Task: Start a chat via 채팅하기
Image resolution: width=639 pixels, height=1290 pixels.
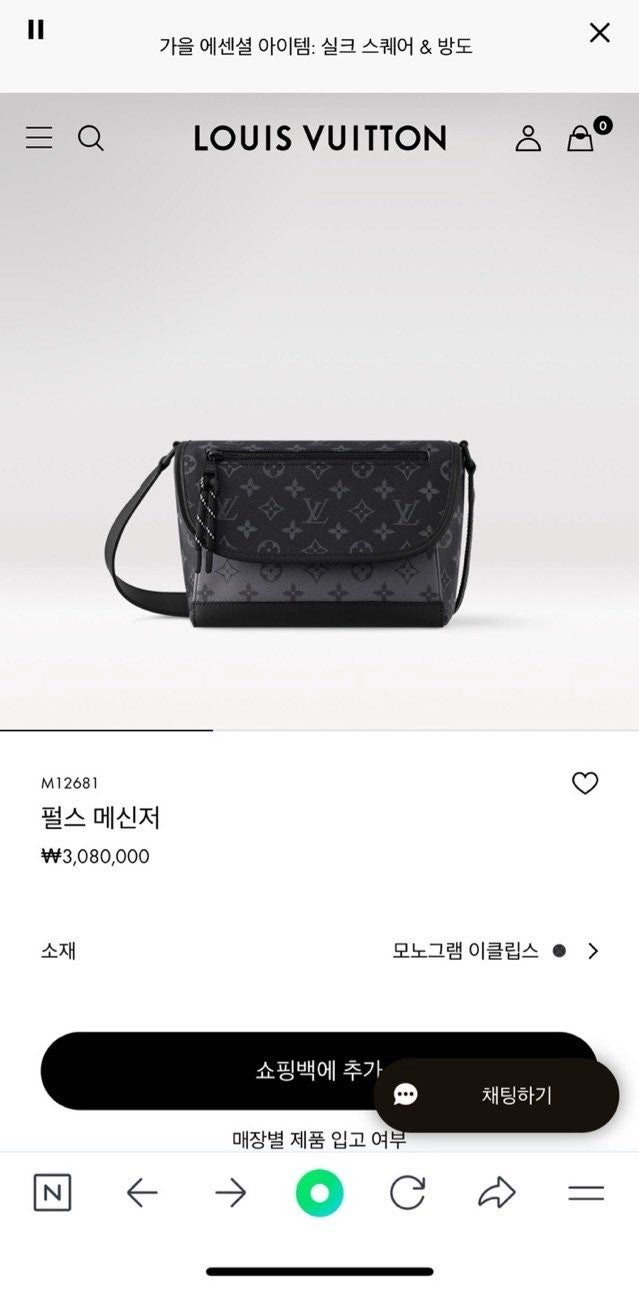Action: point(497,1095)
